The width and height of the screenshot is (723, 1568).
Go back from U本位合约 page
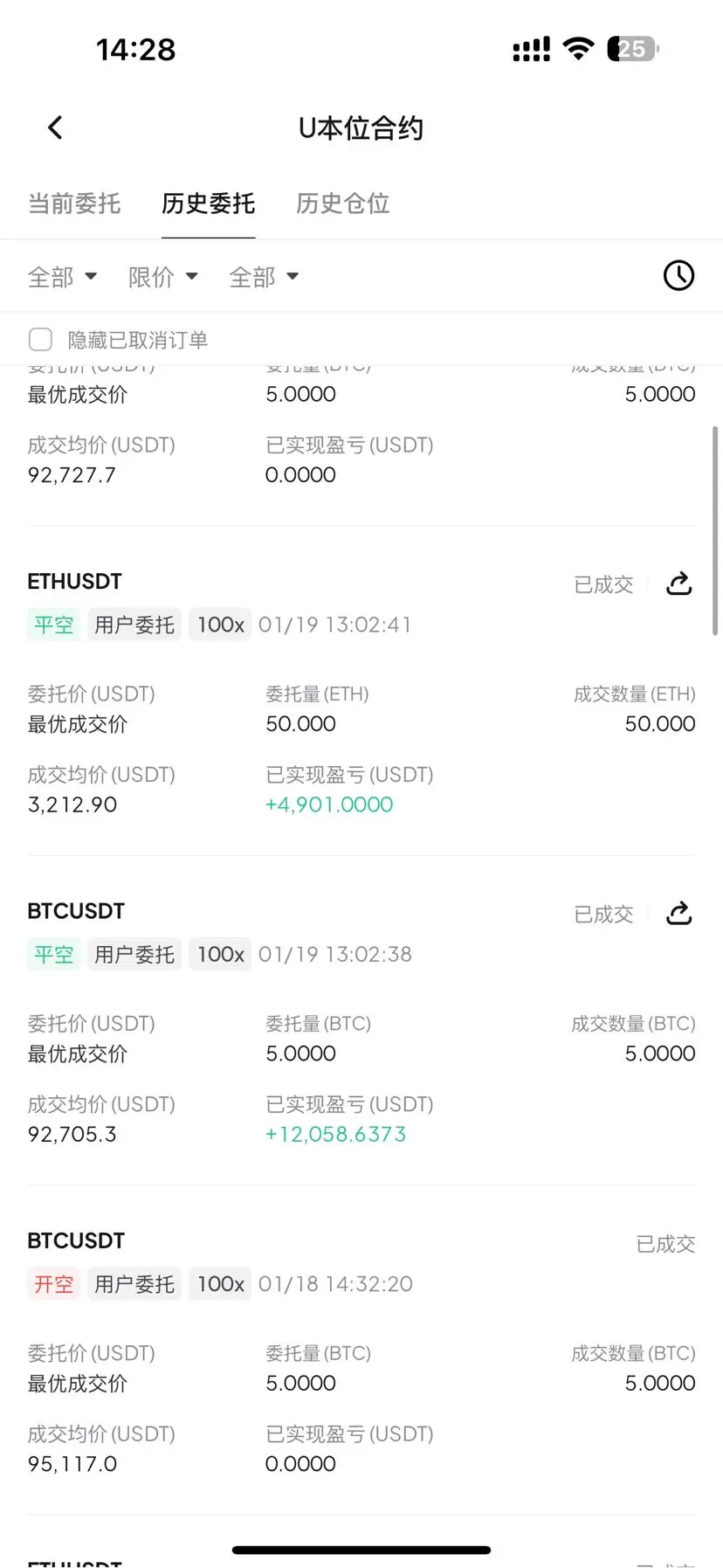pyautogui.click(x=55, y=128)
